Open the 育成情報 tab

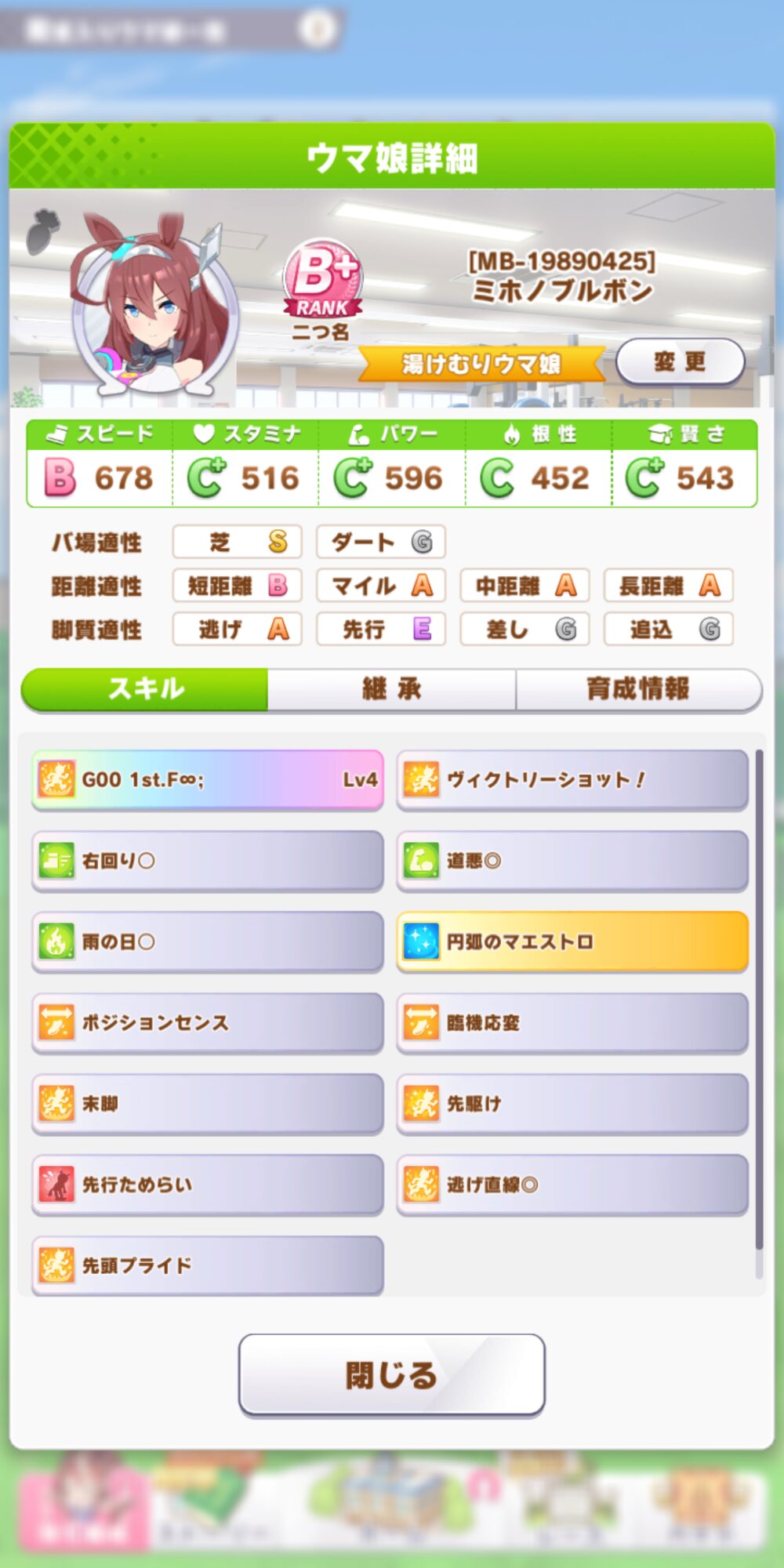(x=638, y=689)
